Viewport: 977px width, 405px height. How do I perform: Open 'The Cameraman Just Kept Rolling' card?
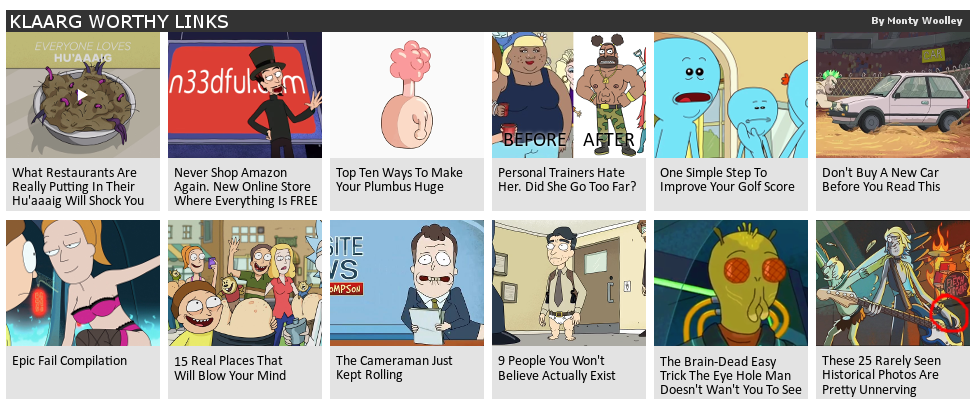406,368
